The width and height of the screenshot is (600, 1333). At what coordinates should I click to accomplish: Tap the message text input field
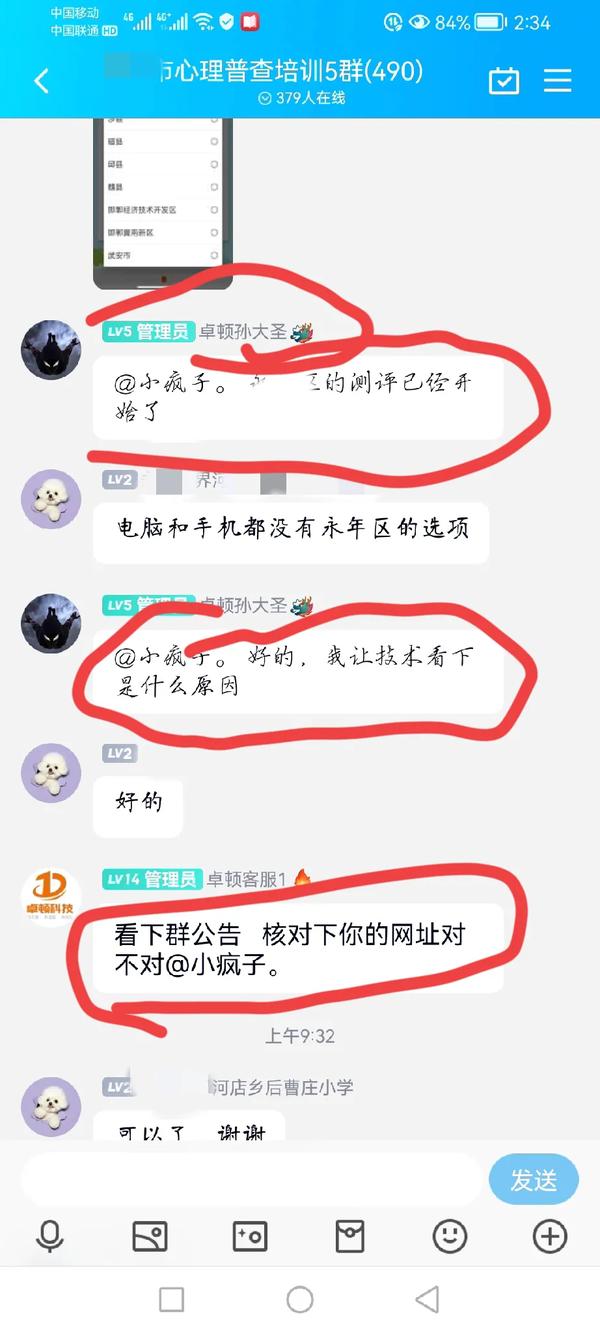[x=250, y=1180]
